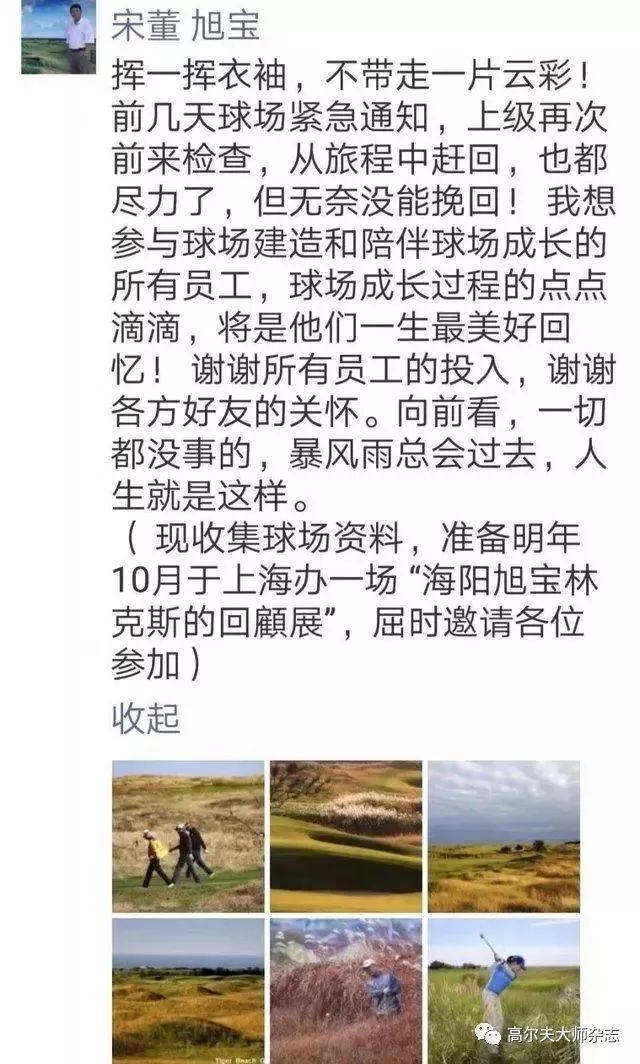Screen dimensions: 640x1064
Task: Open photo of green fairway and bunker
Action: (346, 836)
